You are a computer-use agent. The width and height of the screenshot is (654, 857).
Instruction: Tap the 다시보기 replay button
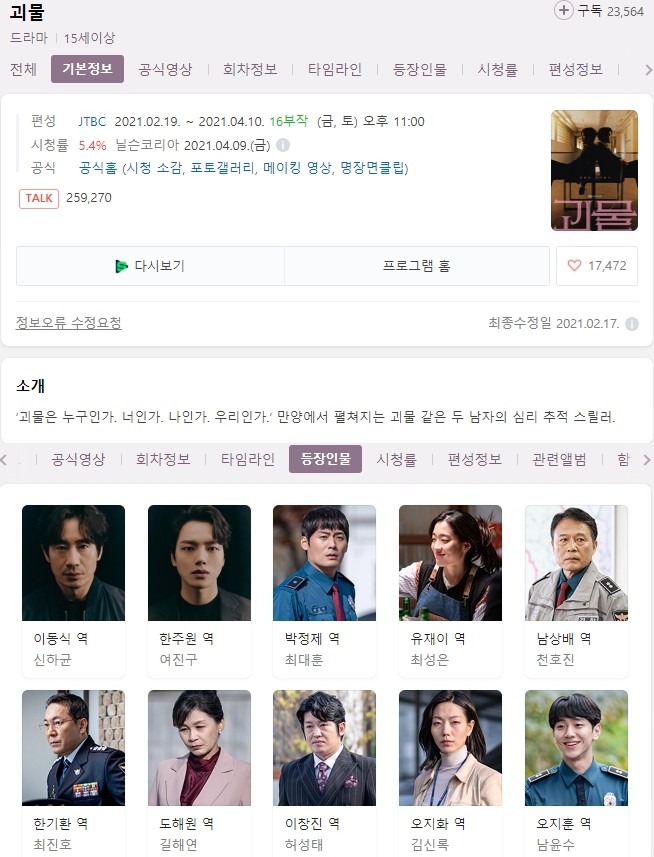coord(150,266)
